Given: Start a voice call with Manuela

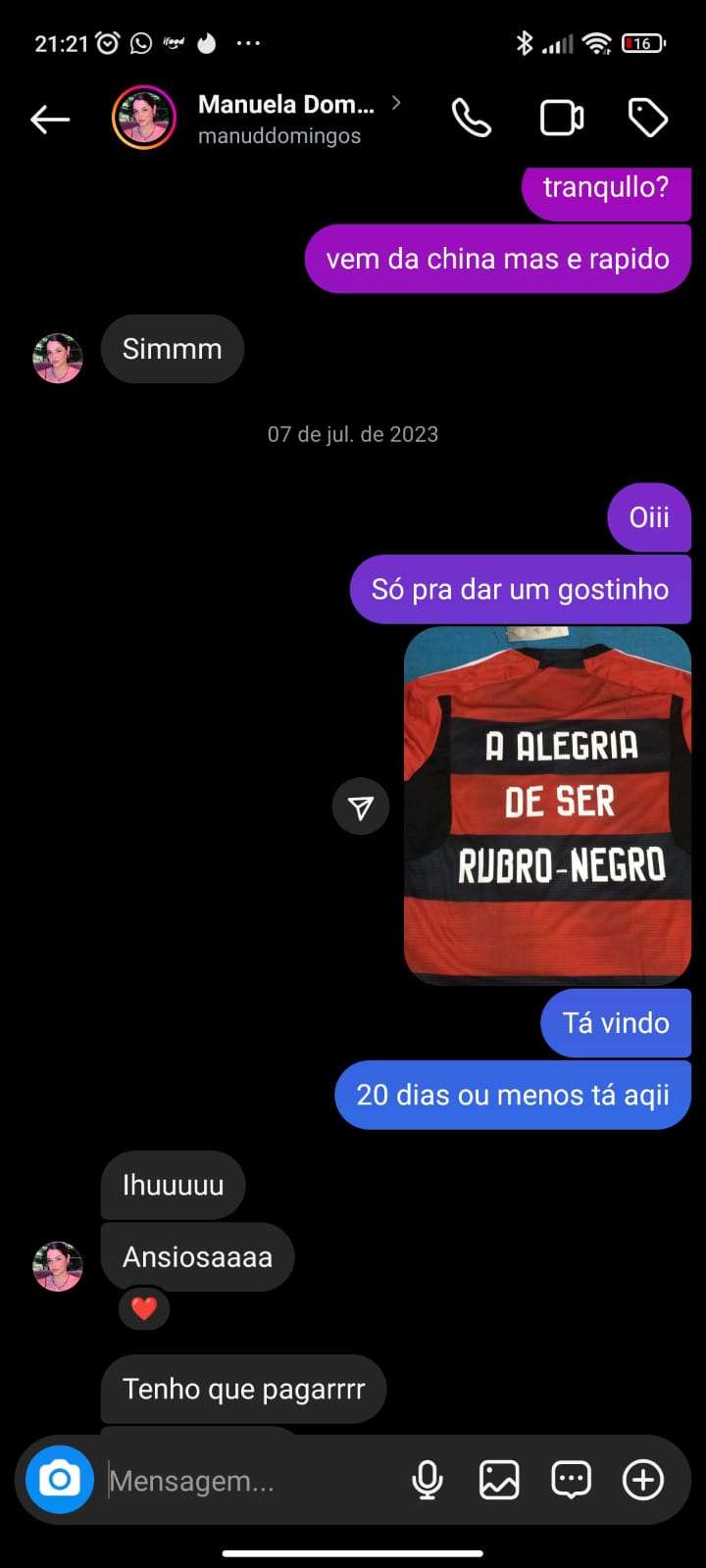Looking at the screenshot, I should click(x=471, y=119).
